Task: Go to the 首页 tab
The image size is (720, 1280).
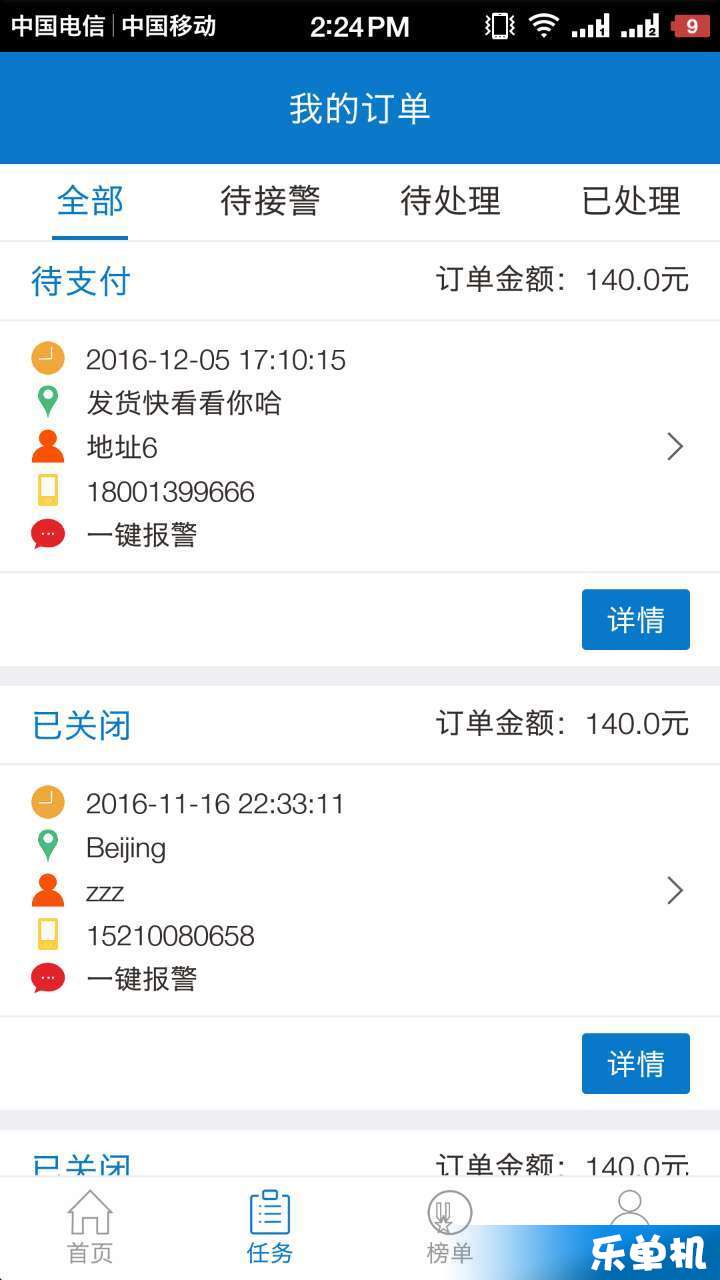Action: point(90,1227)
